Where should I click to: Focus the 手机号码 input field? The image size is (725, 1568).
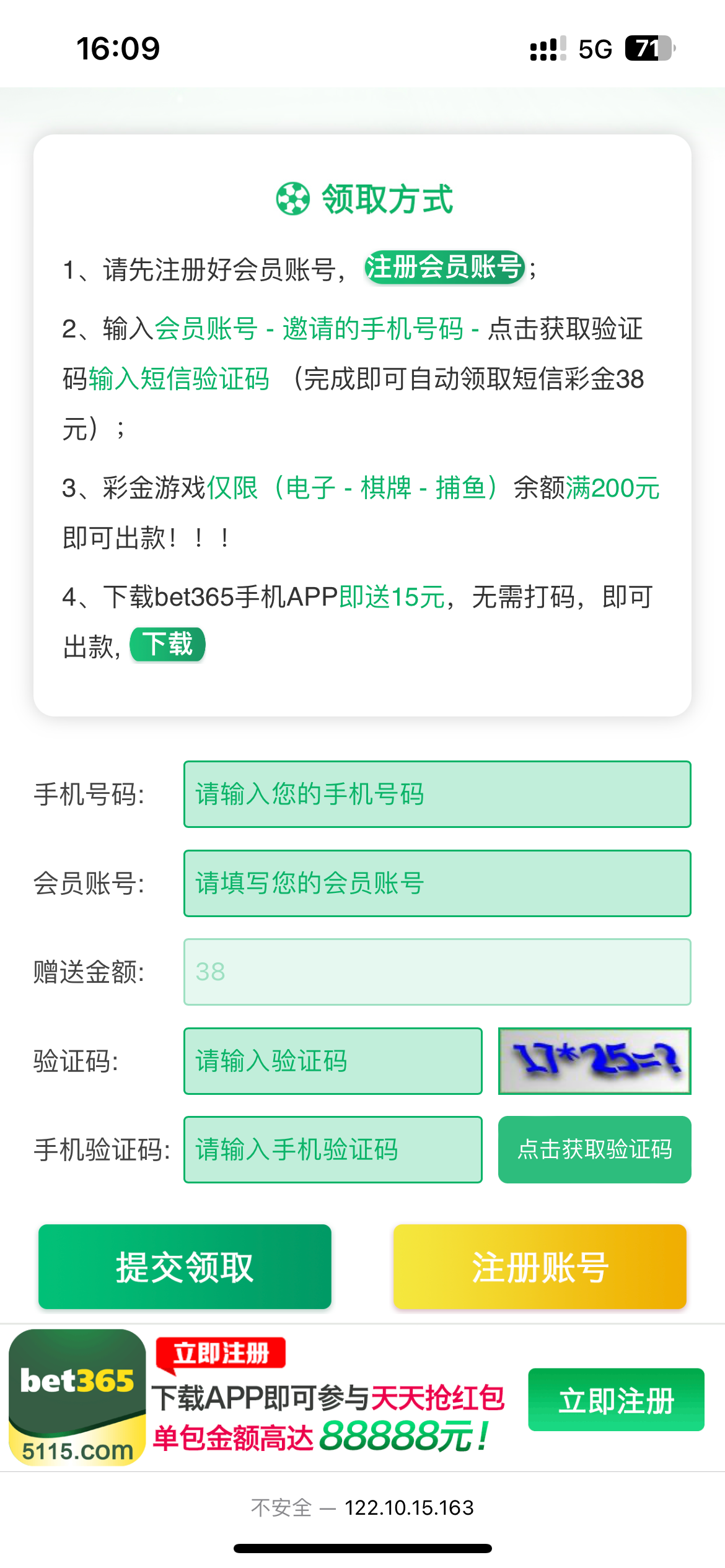437,795
